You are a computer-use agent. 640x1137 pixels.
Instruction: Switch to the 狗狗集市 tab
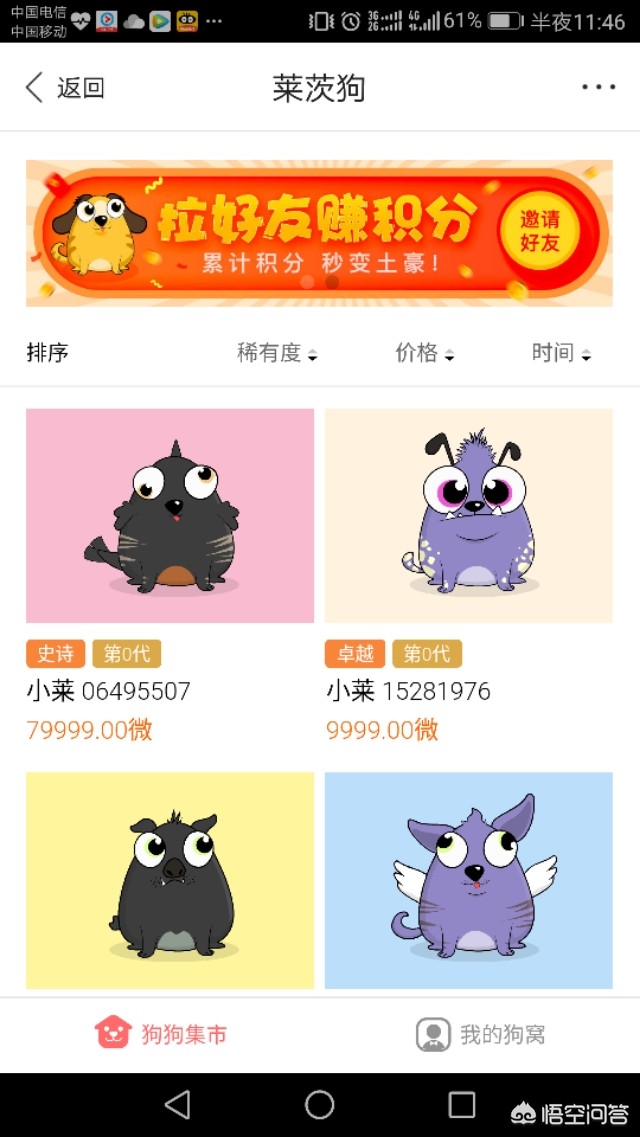(x=161, y=1034)
